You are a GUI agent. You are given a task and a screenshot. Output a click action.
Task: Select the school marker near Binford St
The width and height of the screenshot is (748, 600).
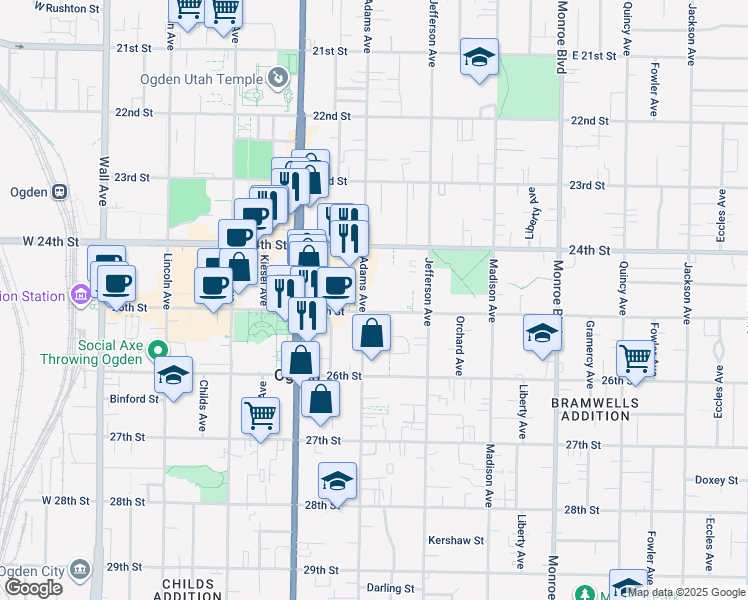(174, 375)
